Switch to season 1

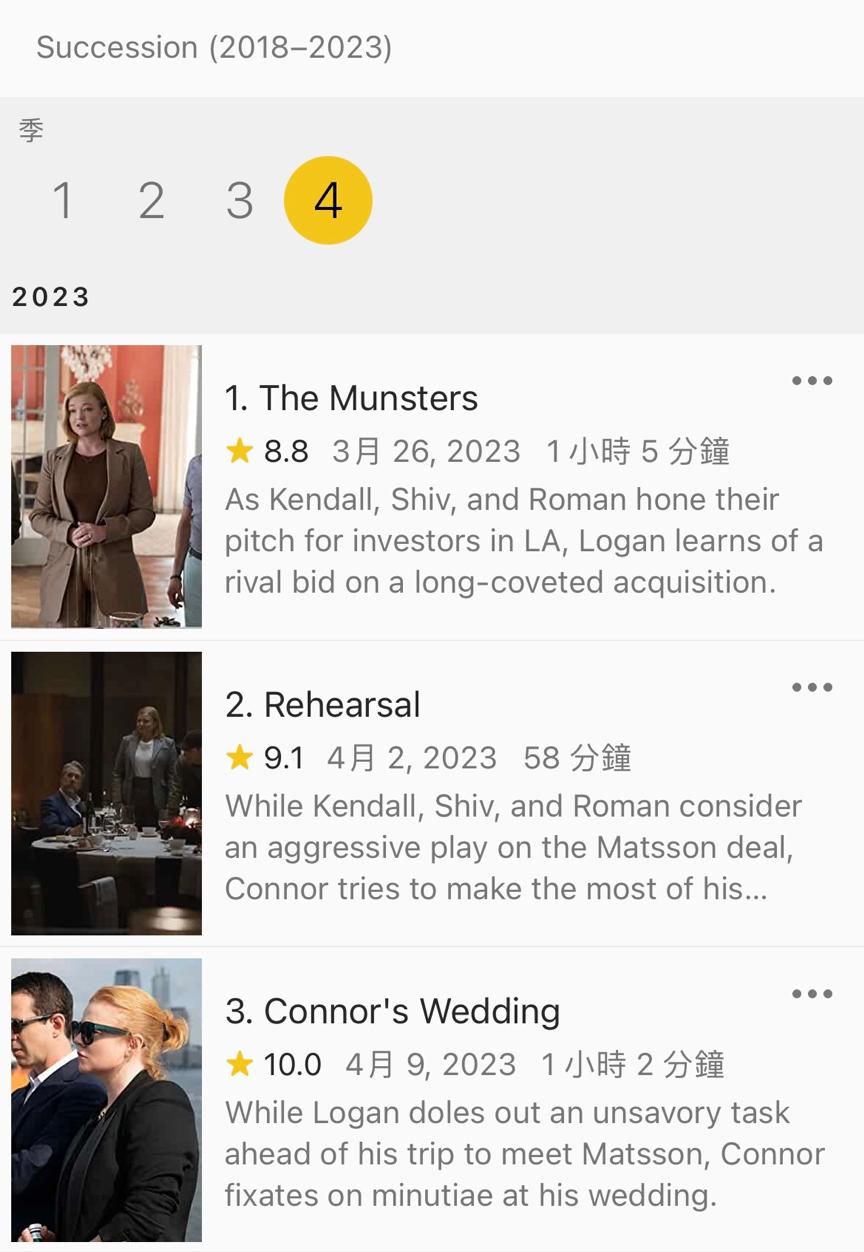tap(63, 201)
